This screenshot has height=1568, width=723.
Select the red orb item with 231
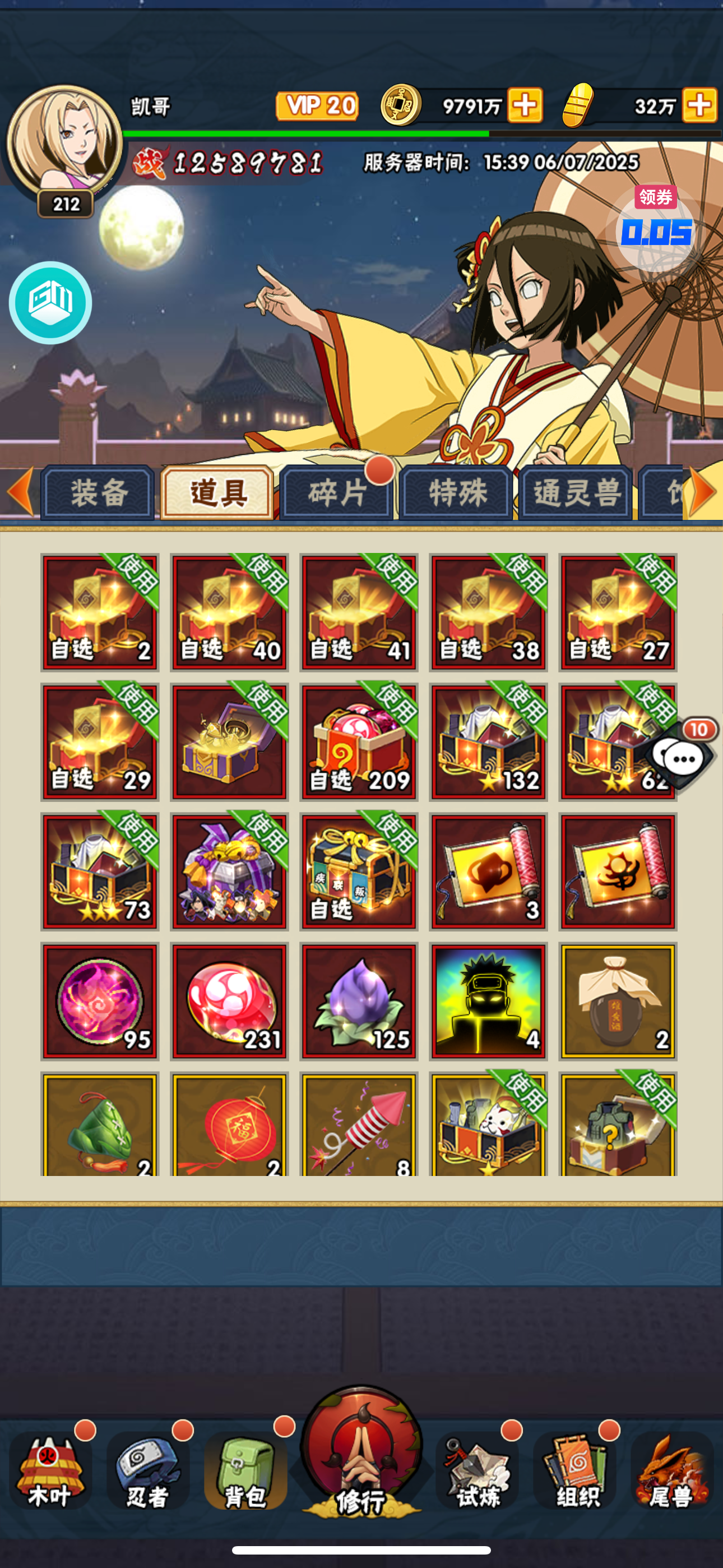[229, 1001]
